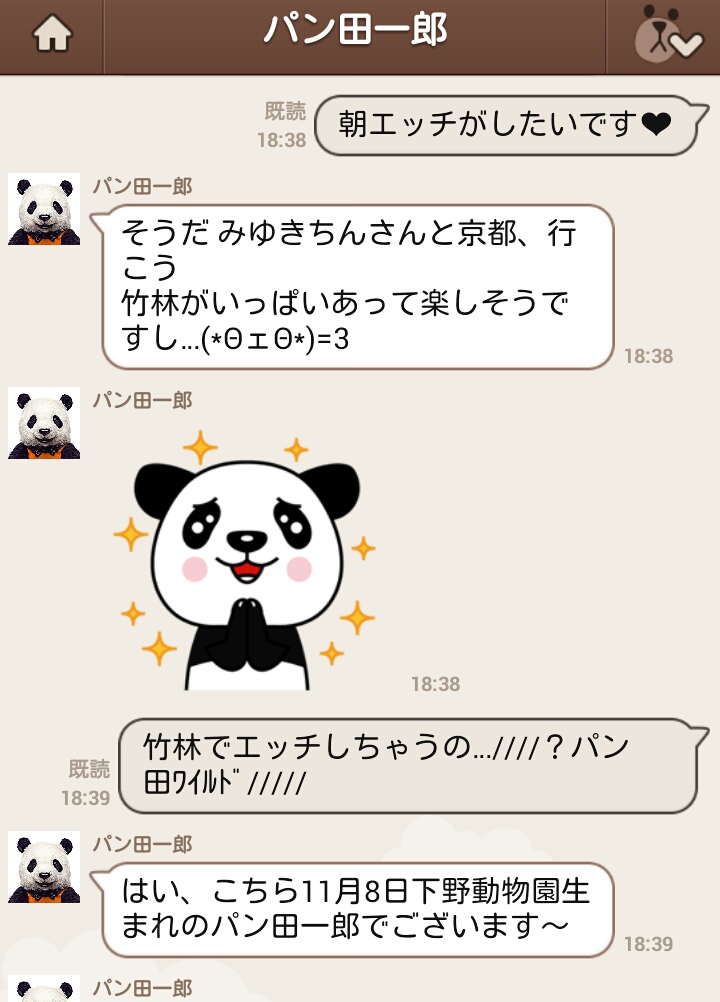Open the bear icon dropdown menu

point(666,37)
